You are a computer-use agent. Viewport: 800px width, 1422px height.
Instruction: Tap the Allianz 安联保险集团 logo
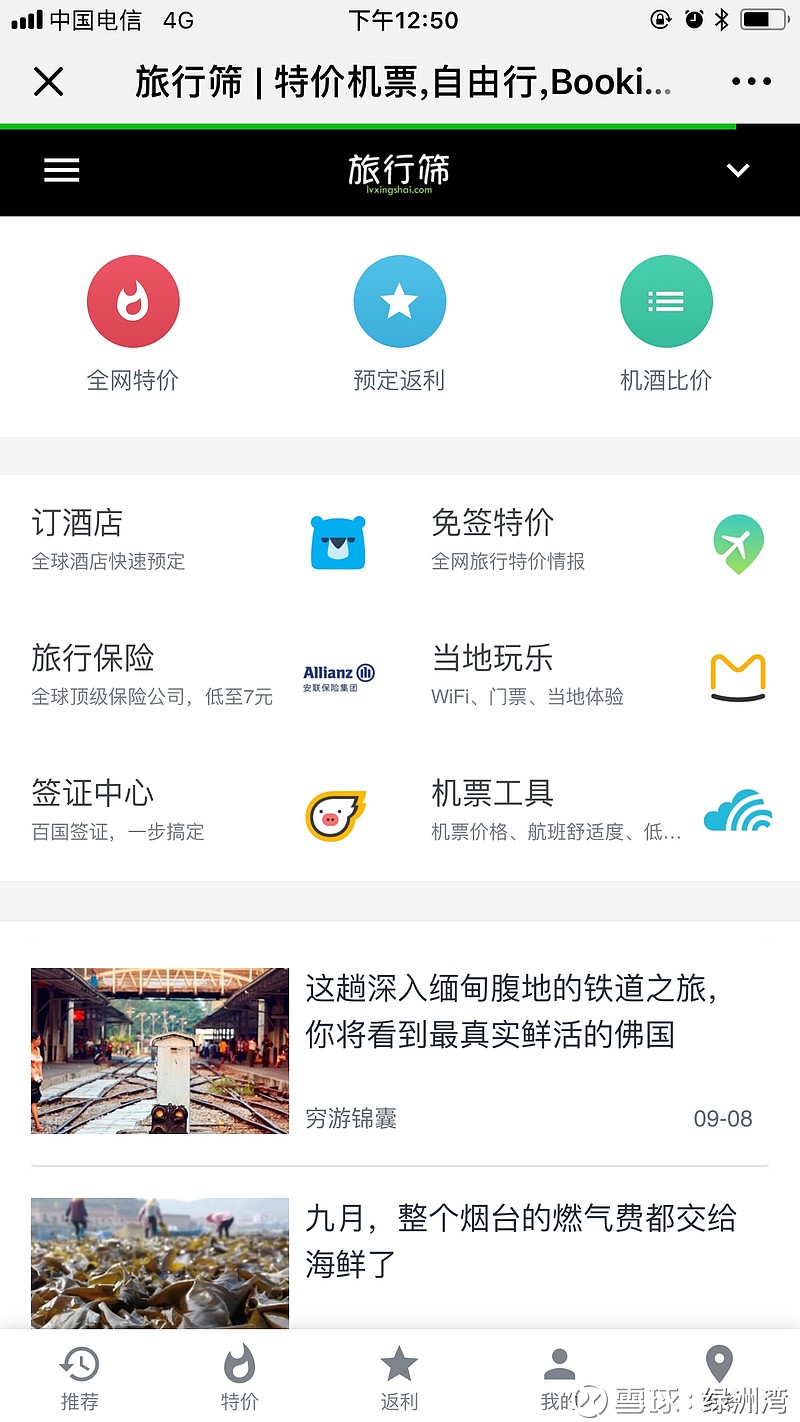coord(338,676)
